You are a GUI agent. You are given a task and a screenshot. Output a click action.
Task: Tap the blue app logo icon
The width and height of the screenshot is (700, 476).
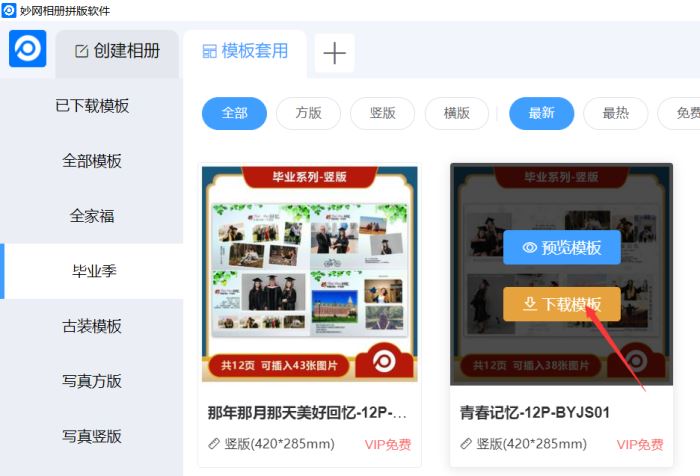(28, 49)
